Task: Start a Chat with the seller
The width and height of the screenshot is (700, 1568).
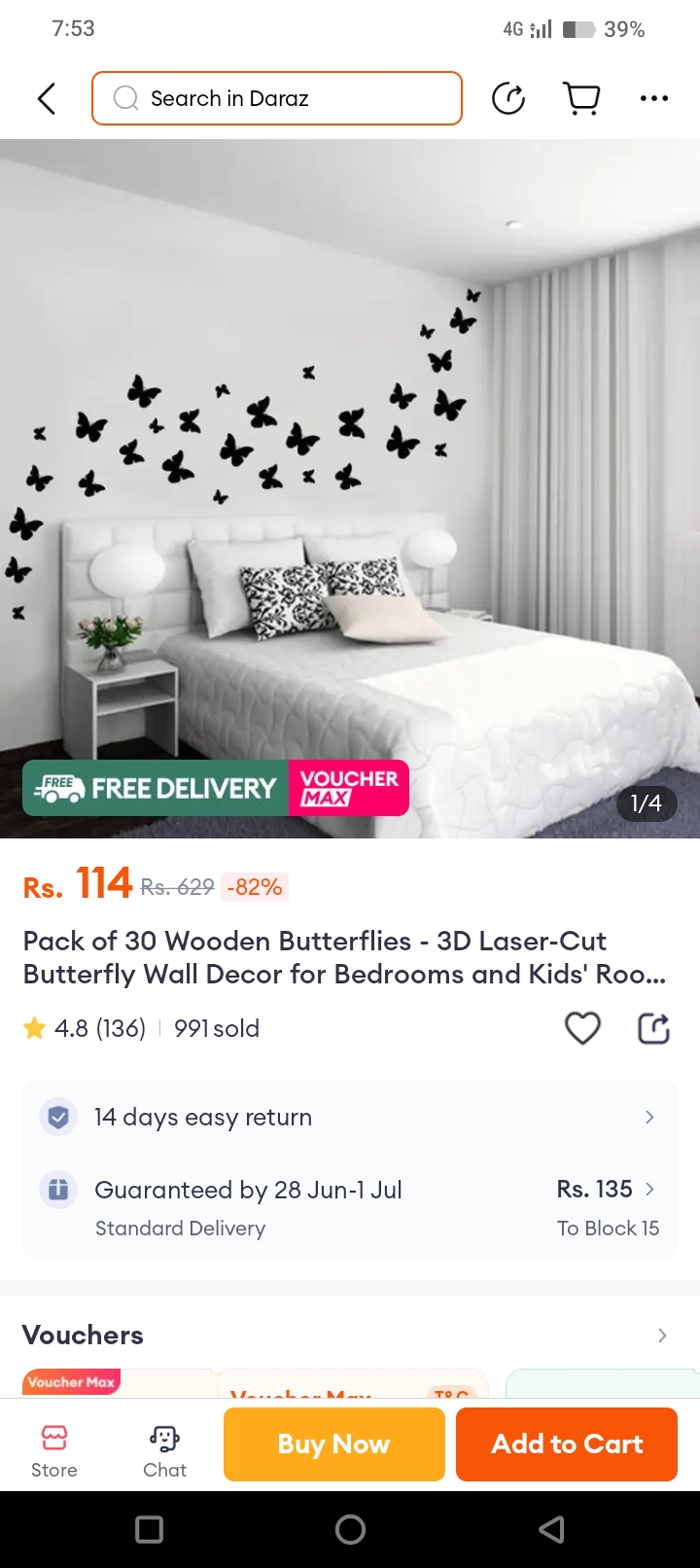Action: (x=164, y=1451)
